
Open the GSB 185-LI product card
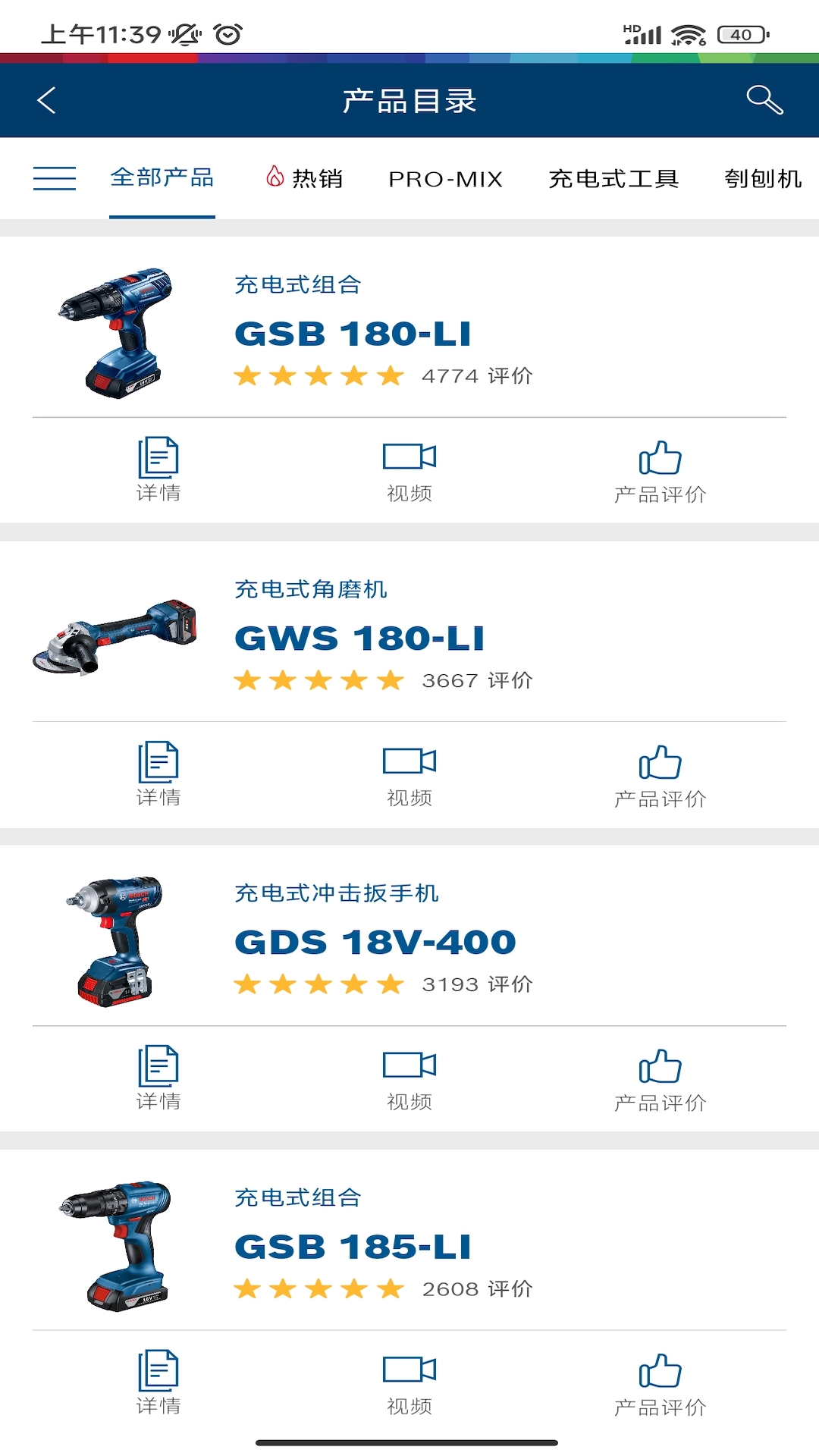(x=353, y=1247)
